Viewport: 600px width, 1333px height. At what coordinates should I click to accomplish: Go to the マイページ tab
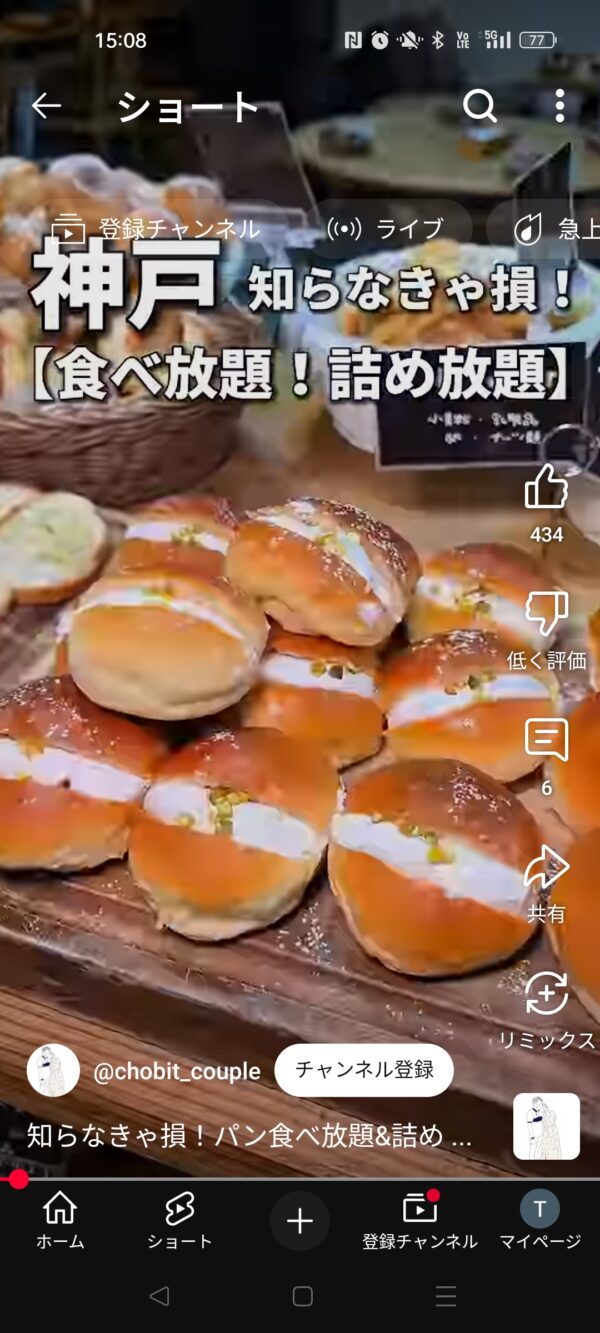(540, 1220)
